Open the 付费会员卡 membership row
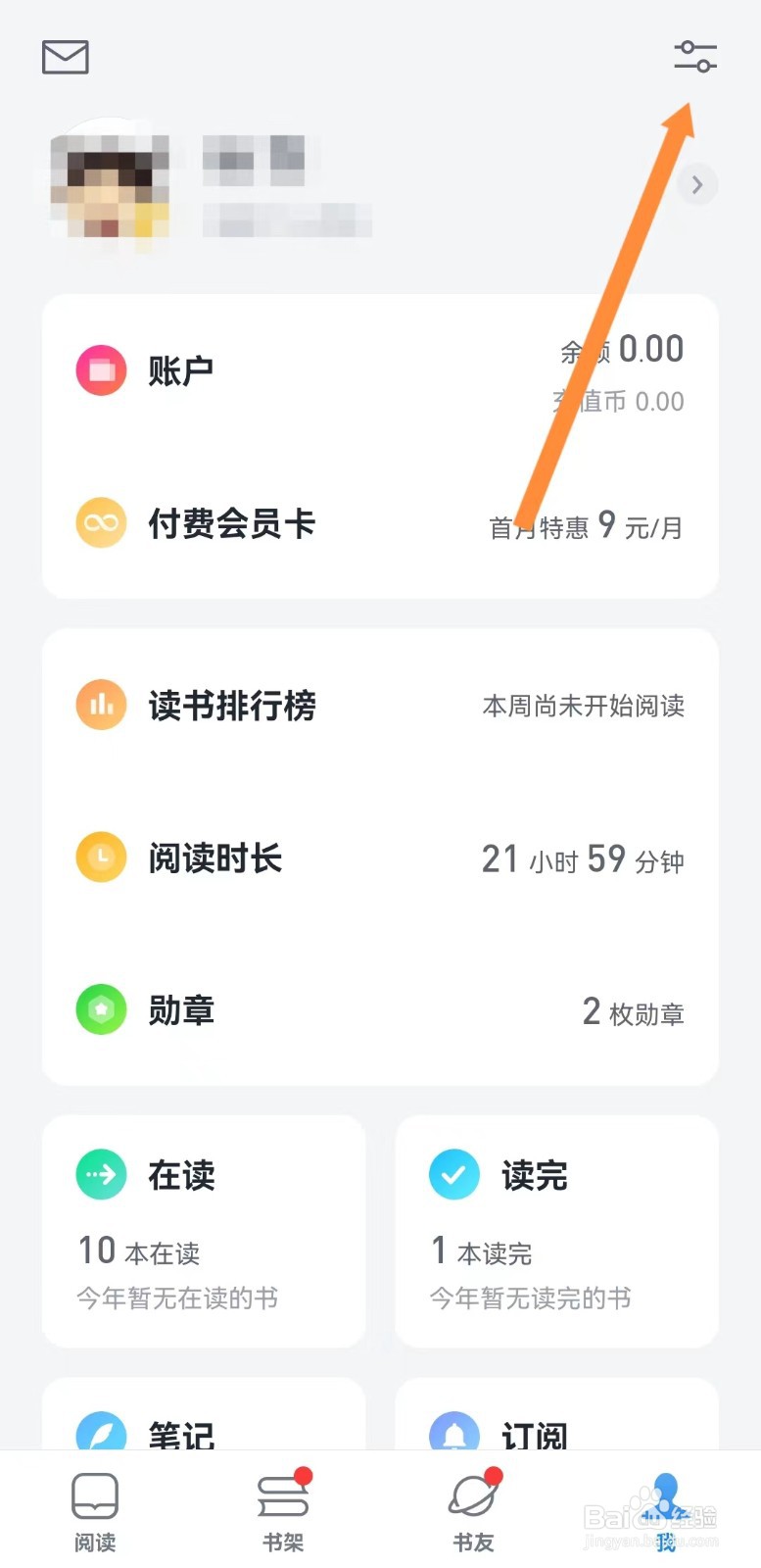Screen dimensions: 761x1568 pos(380,524)
